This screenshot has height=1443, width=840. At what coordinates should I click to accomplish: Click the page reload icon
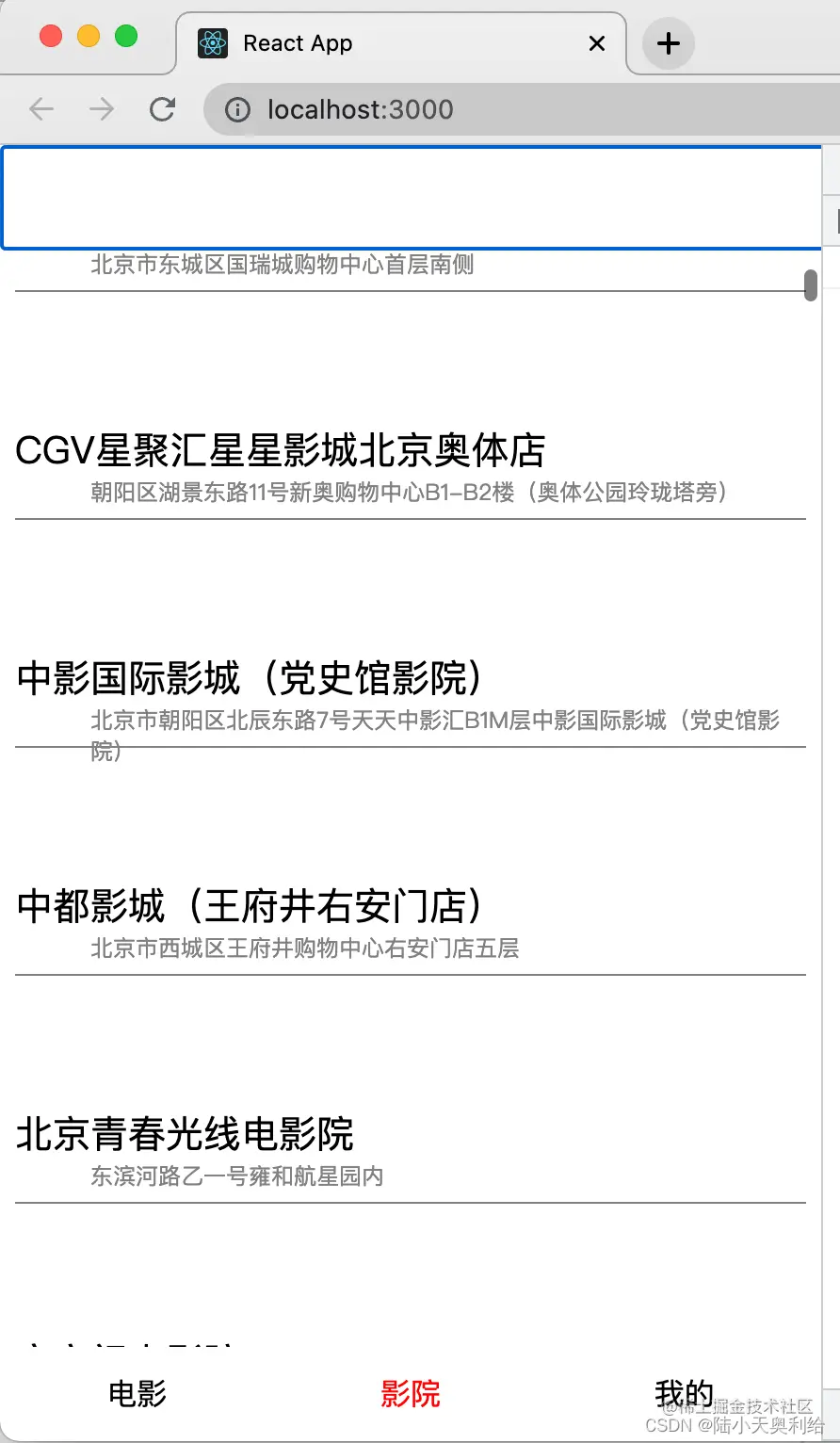pyautogui.click(x=162, y=109)
